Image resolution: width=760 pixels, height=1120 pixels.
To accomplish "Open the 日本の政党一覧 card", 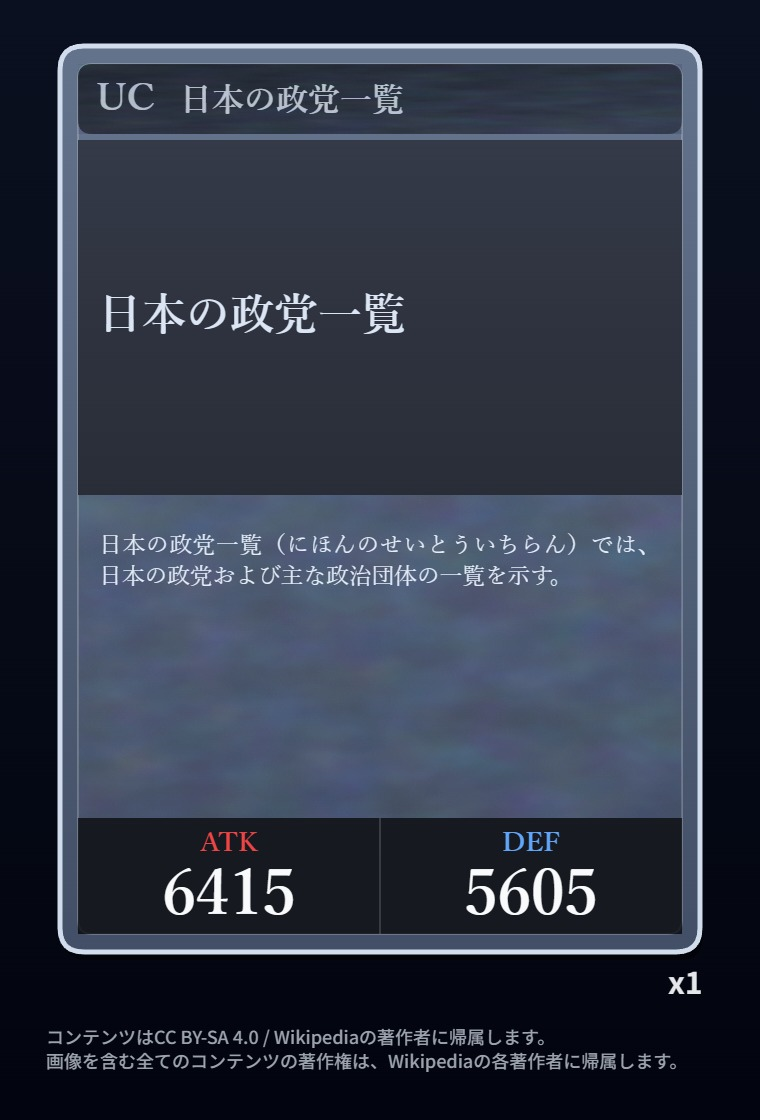I will tap(379, 499).
